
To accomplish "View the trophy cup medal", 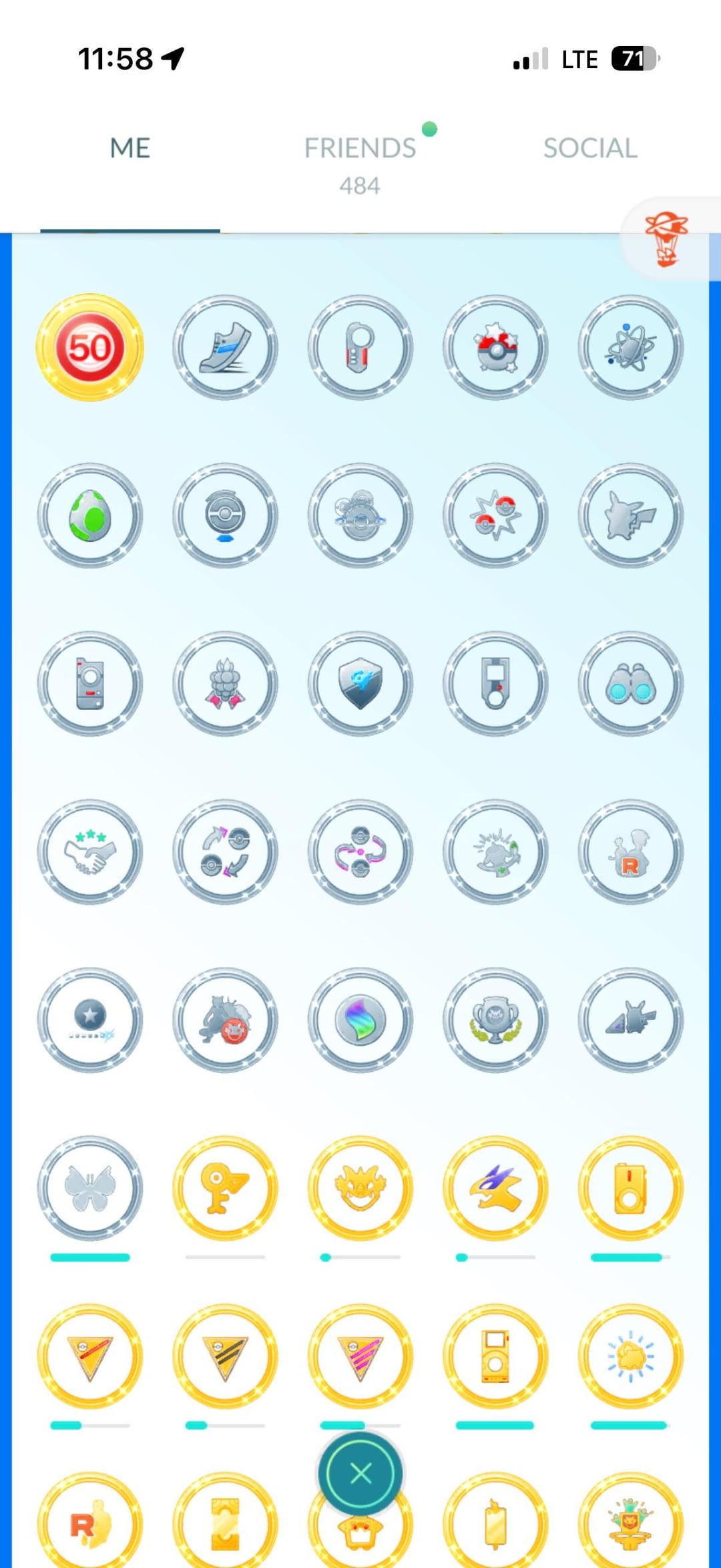I will click(495, 1021).
